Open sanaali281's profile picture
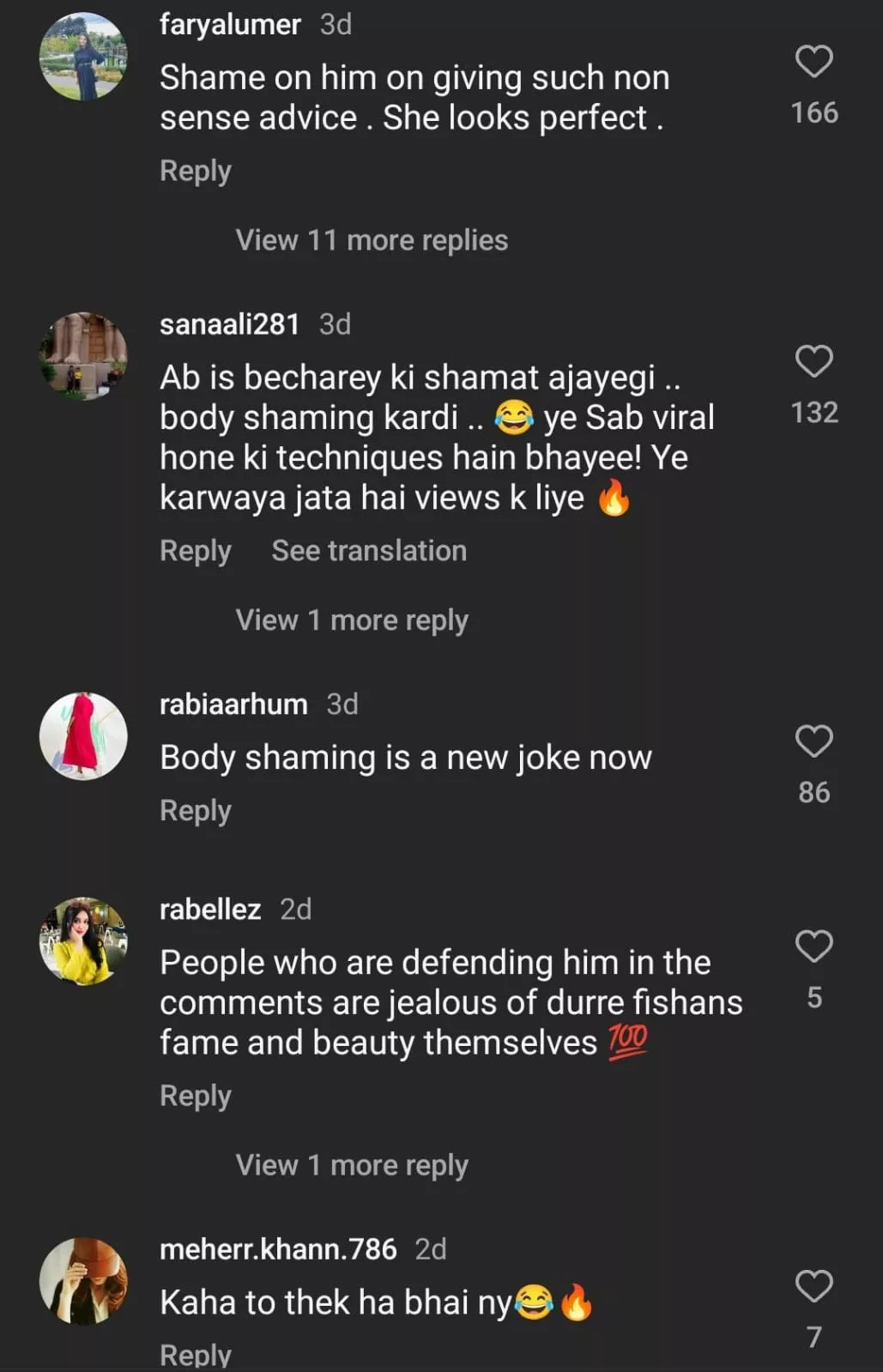The height and width of the screenshot is (1372, 883). (83, 356)
